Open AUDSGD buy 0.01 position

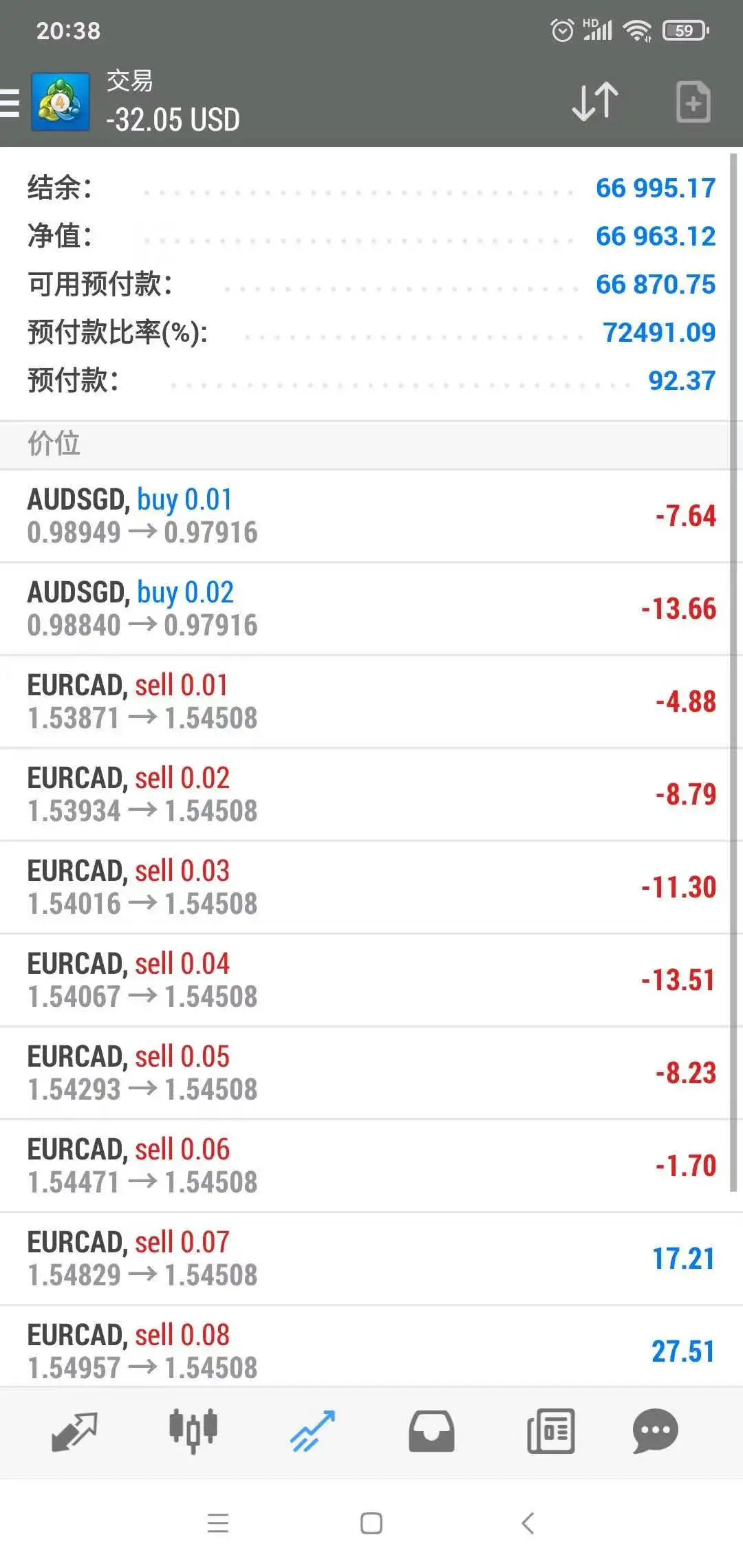[x=371, y=516]
